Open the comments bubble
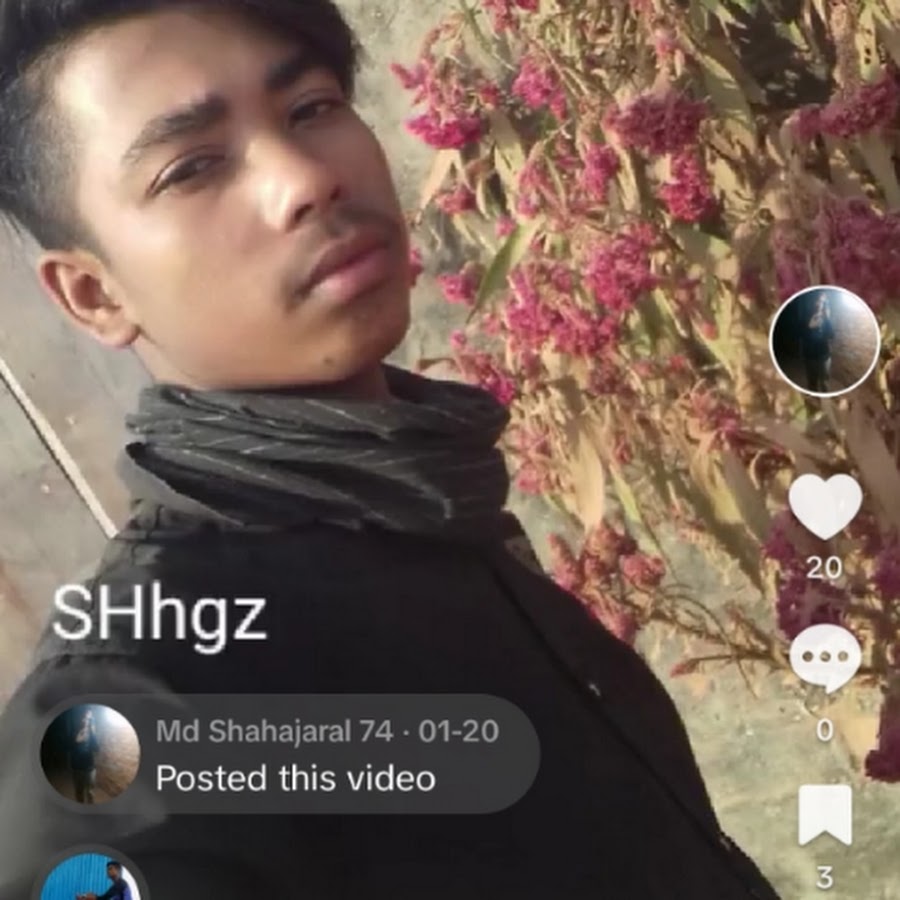The image size is (900, 900). [x=825, y=659]
